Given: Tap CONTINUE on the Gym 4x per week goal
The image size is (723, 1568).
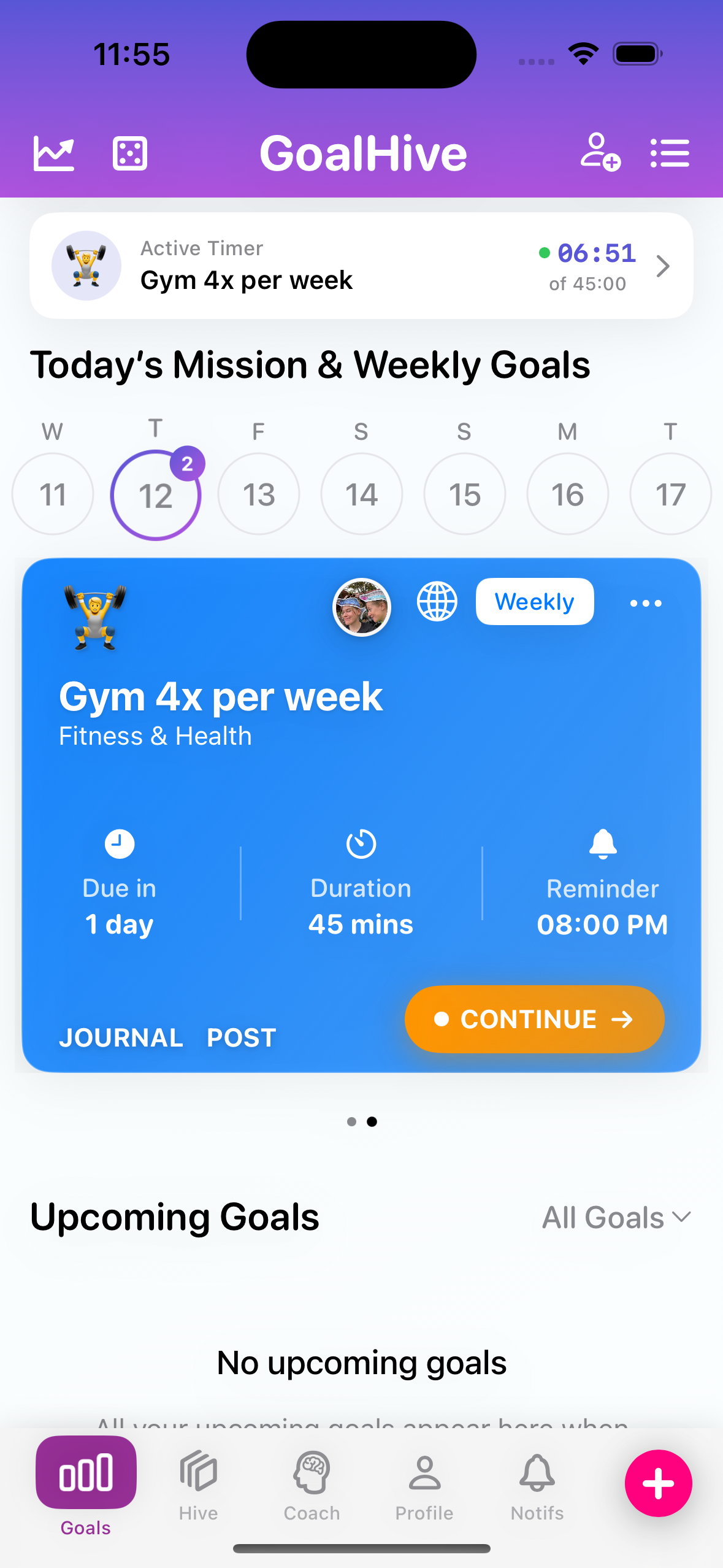Looking at the screenshot, I should click(x=533, y=1019).
